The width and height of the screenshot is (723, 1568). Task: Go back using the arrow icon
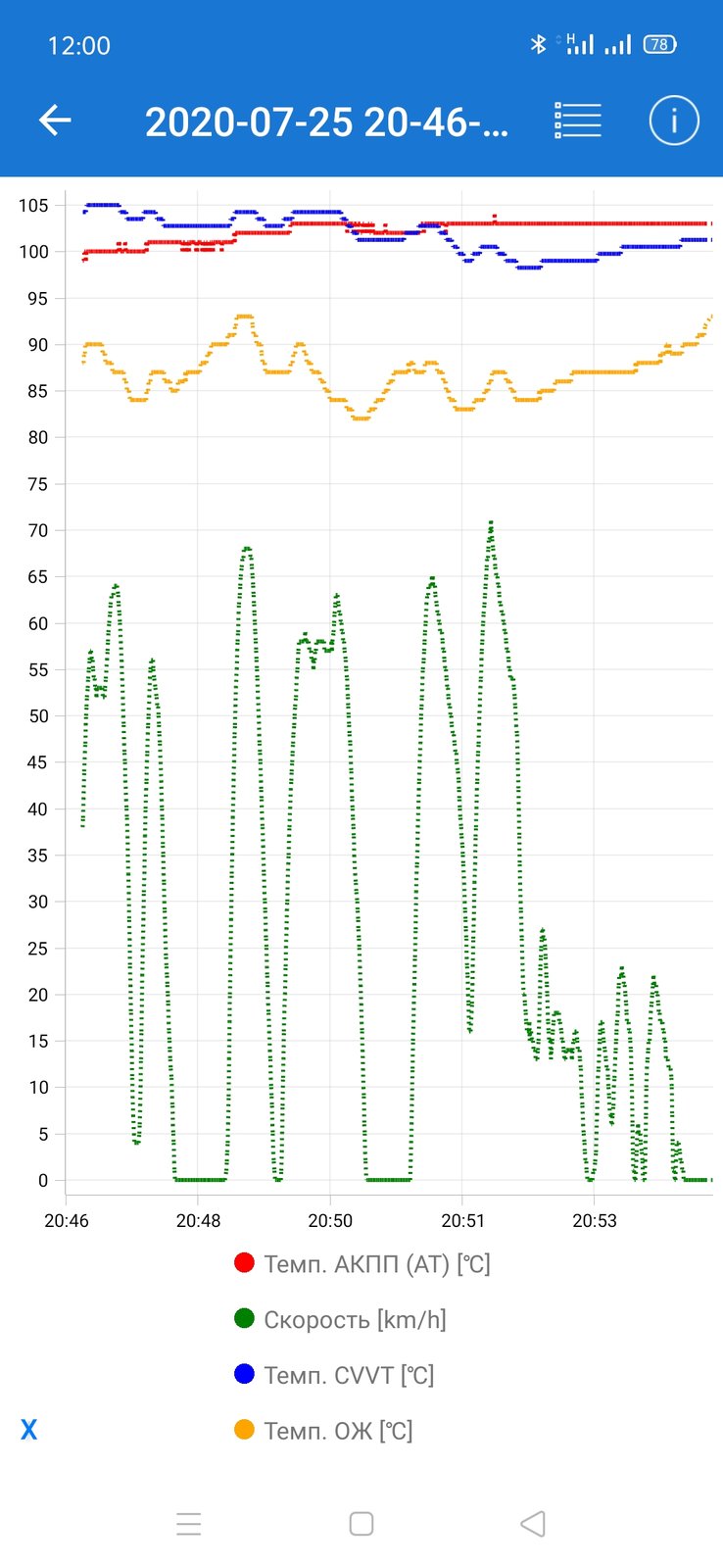click(55, 121)
